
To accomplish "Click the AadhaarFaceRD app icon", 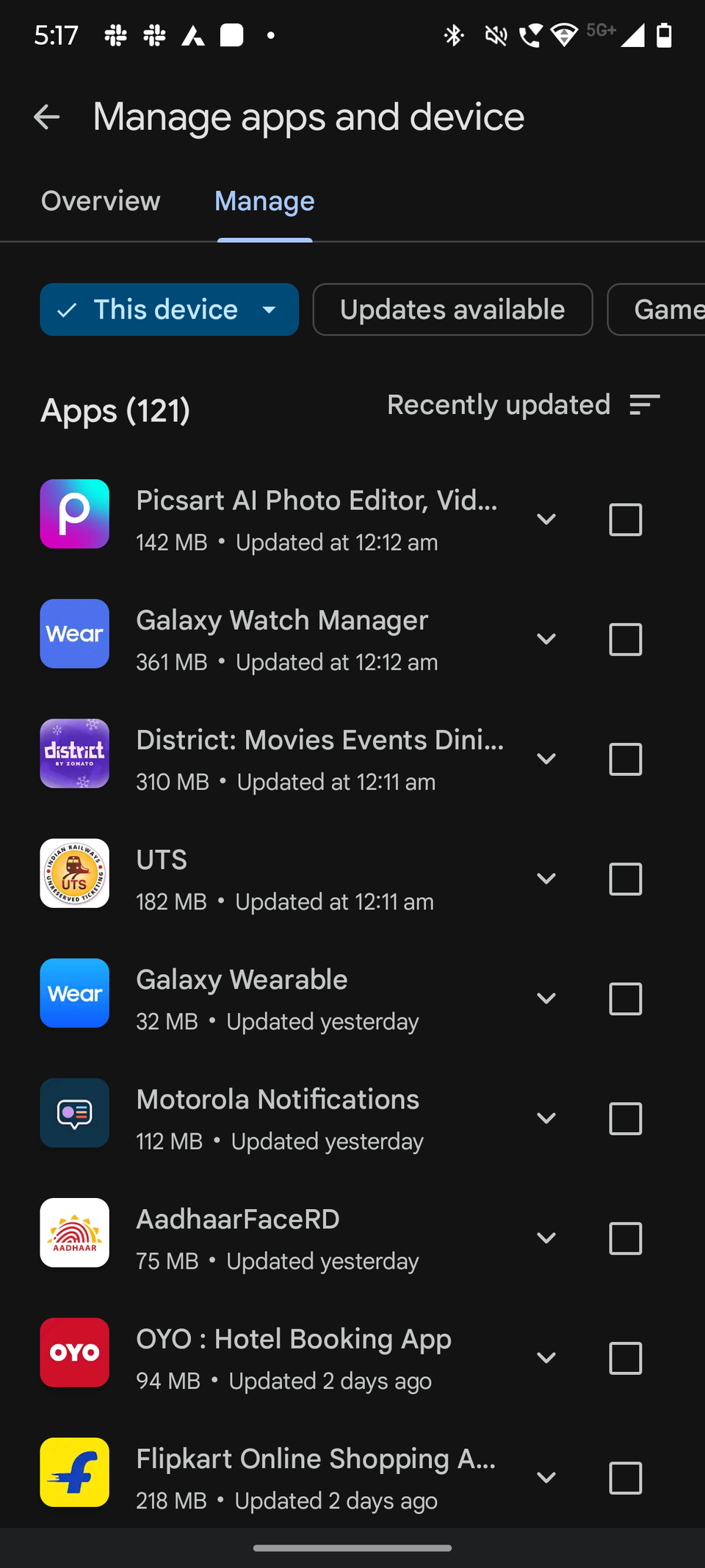I will point(74,1233).
